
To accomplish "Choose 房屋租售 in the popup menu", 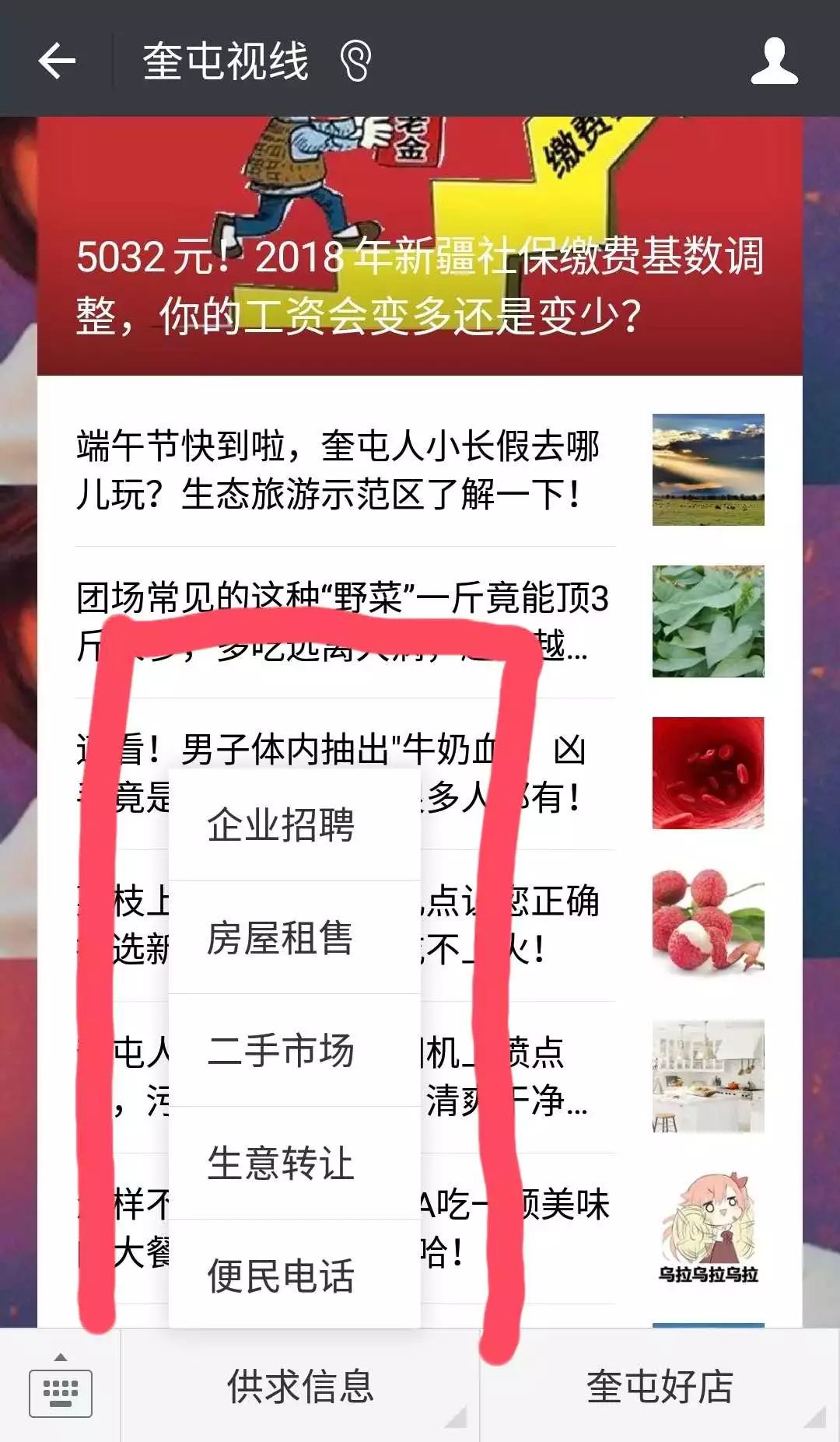I will tap(295, 937).
